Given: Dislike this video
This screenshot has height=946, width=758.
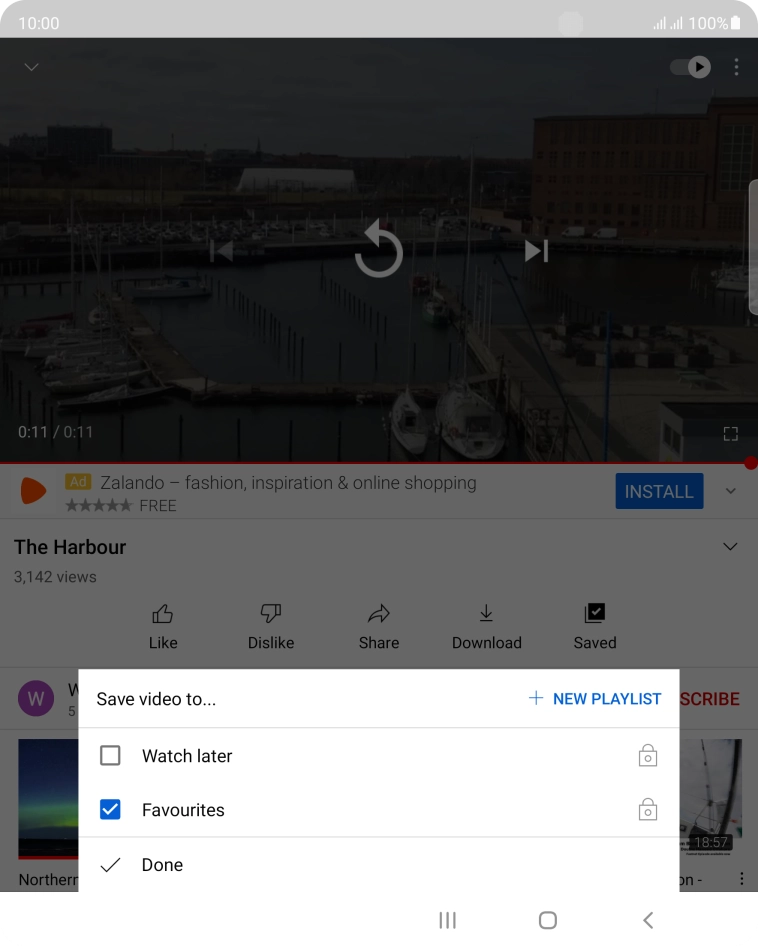Looking at the screenshot, I should 271,625.
